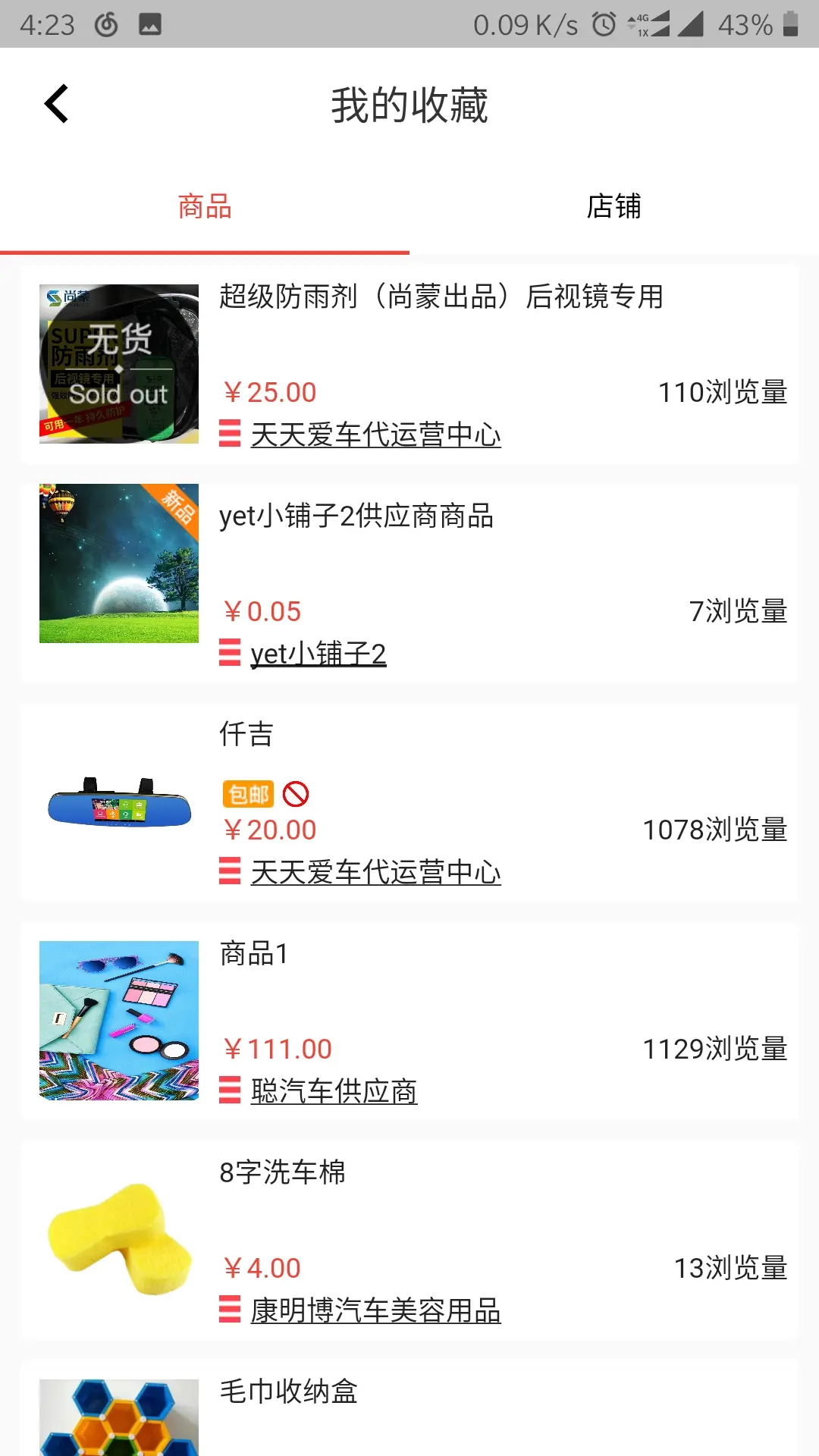Viewport: 819px width, 1456px height.
Task: Visit the yet小铺子2 shop link
Action: [x=318, y=654]
